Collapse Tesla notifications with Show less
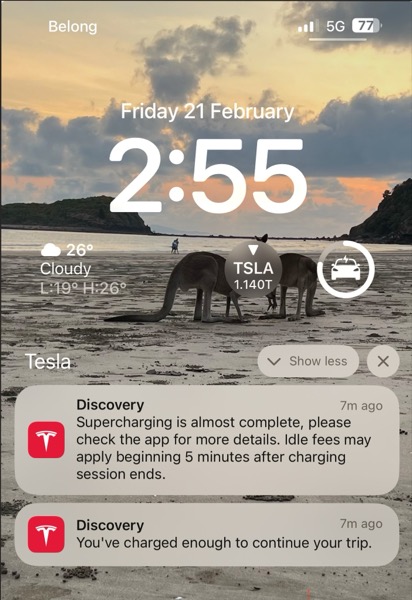Screen dimensions: 412x600 pos(308,361)
